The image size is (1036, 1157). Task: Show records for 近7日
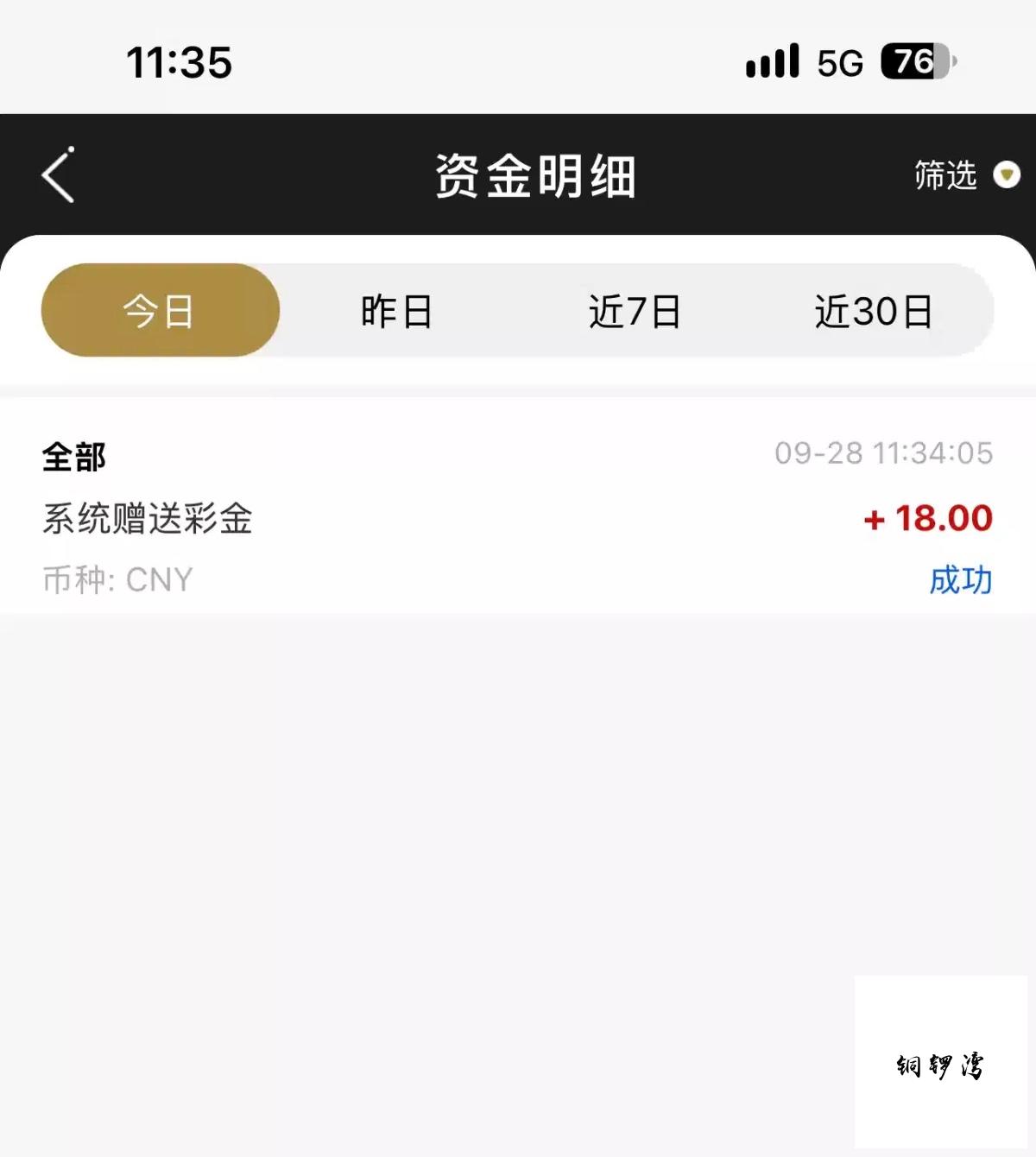coord(635,311)
